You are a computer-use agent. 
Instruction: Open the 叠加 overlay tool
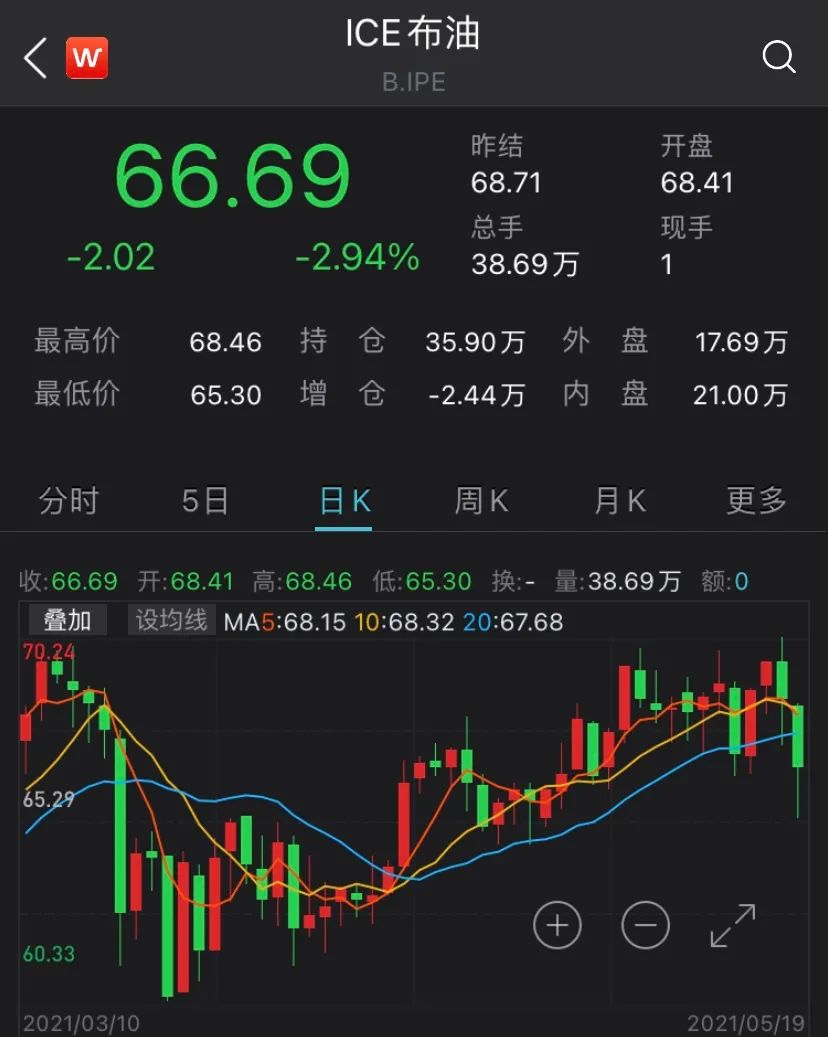tap(66, 620)
